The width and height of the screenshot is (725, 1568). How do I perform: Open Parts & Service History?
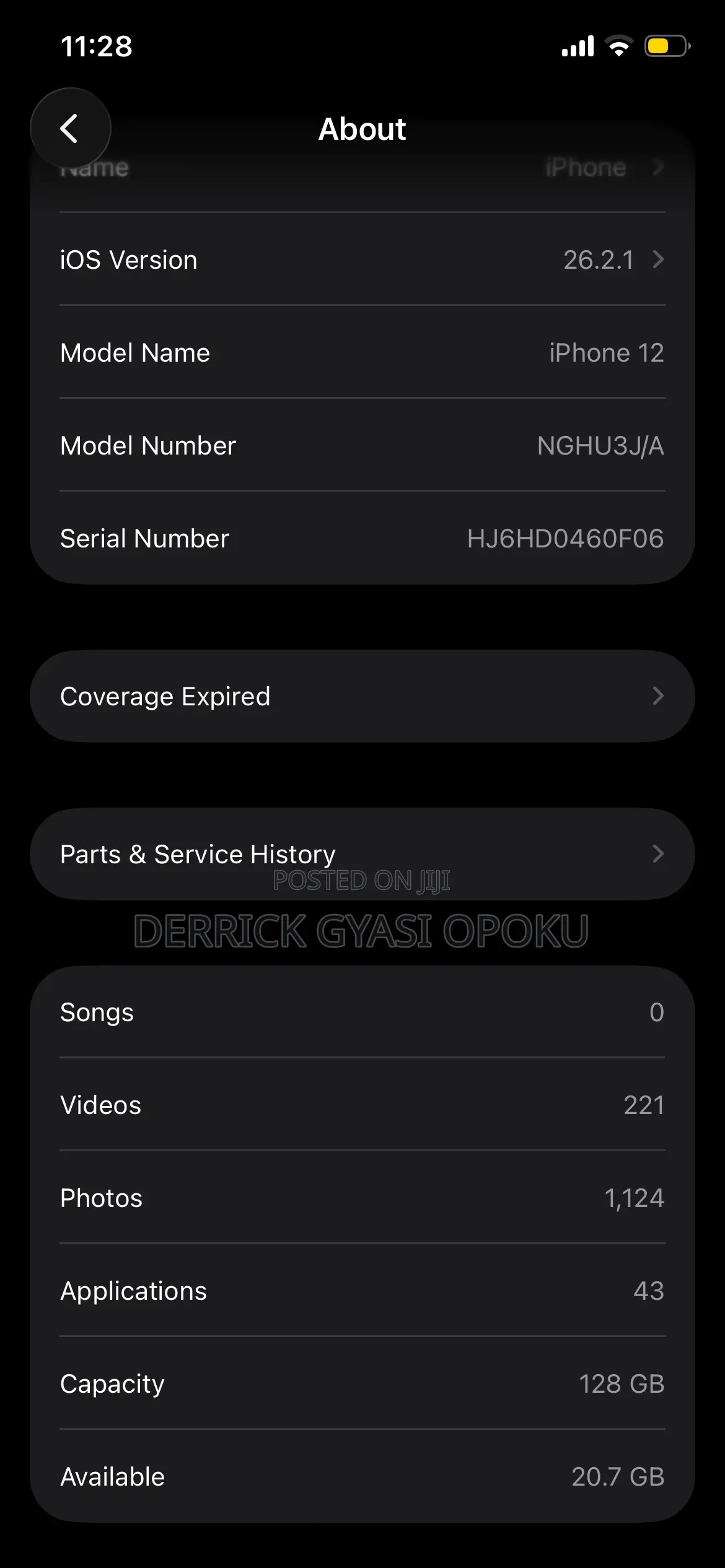[x=362, y=854]
